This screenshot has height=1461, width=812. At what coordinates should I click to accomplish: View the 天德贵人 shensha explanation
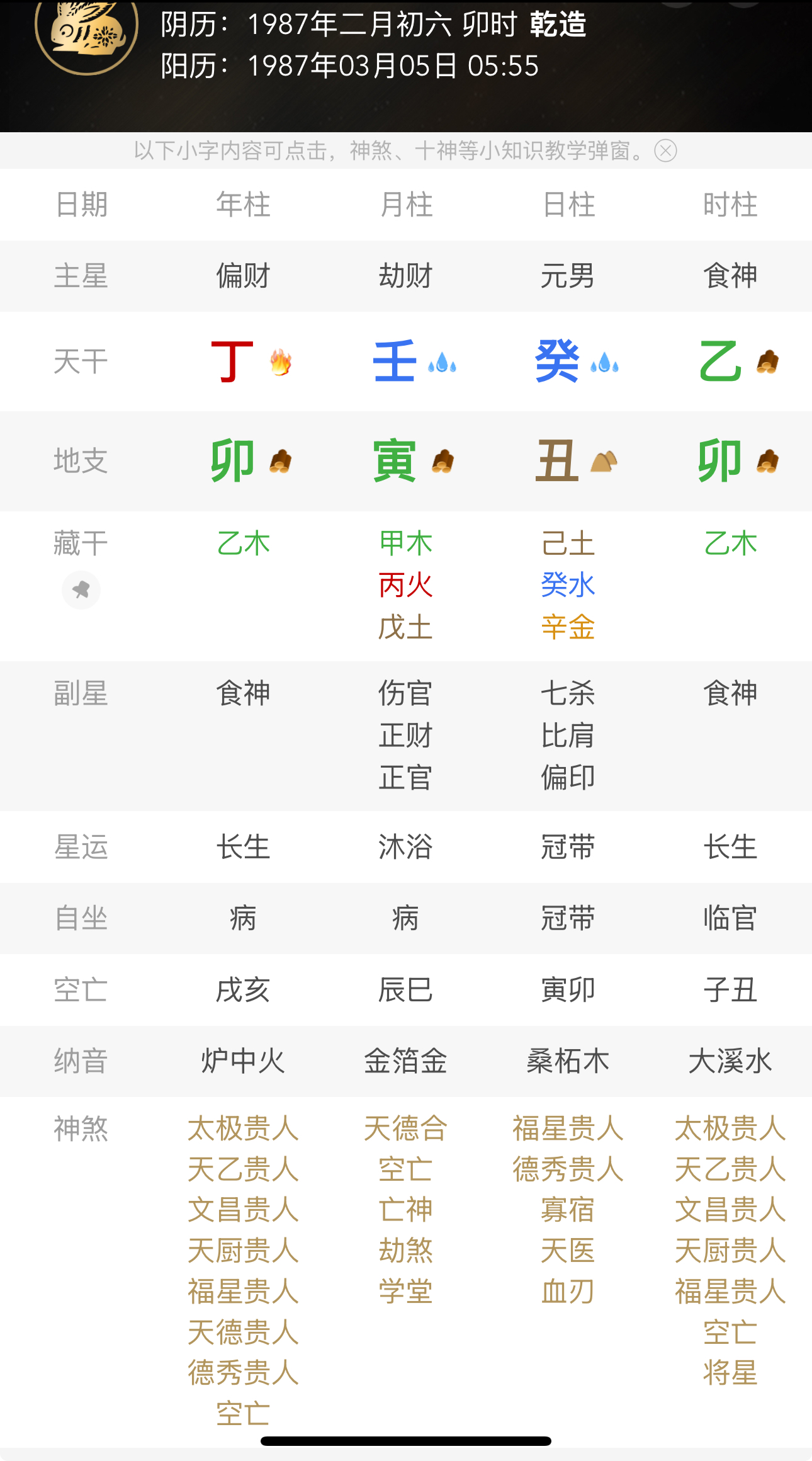coord(243,1333)
